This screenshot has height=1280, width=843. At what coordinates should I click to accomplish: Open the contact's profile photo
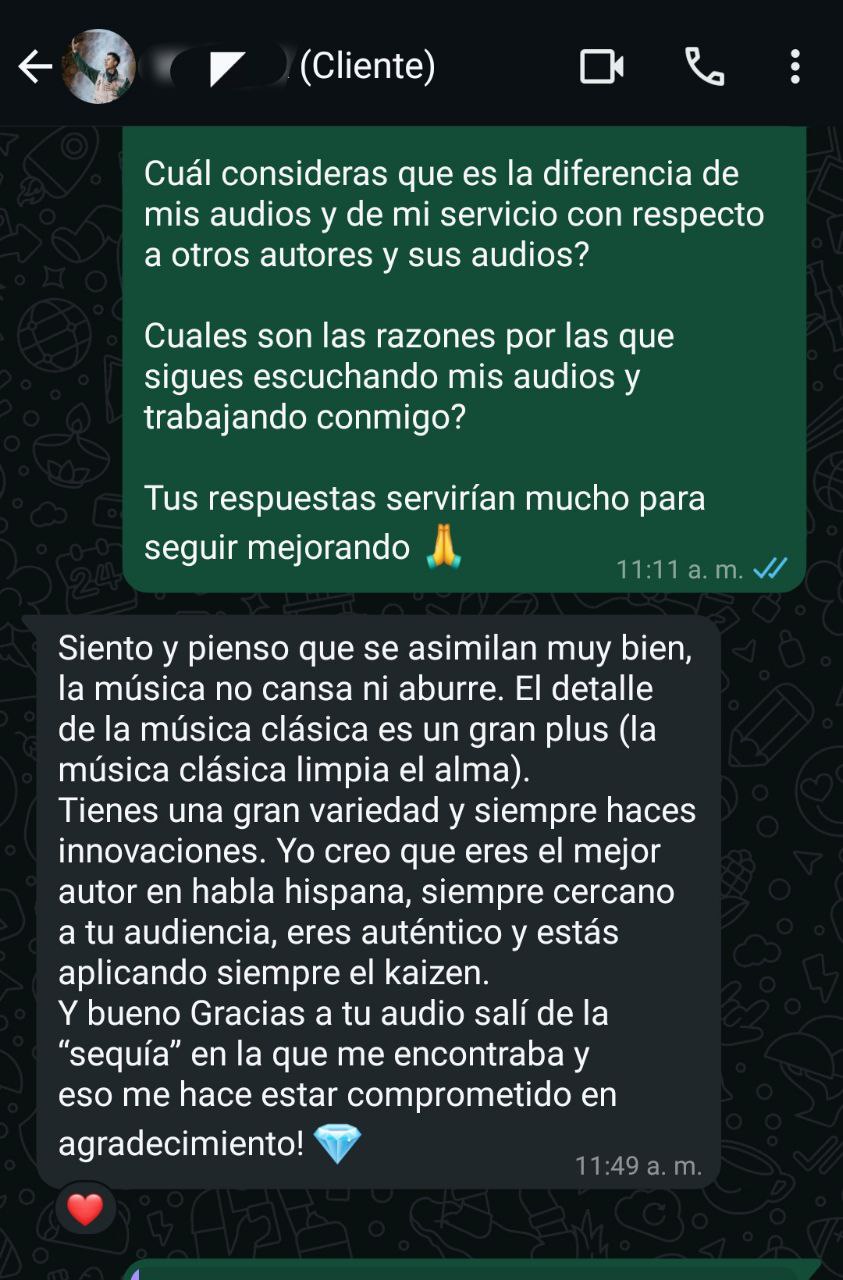point(98,66)
